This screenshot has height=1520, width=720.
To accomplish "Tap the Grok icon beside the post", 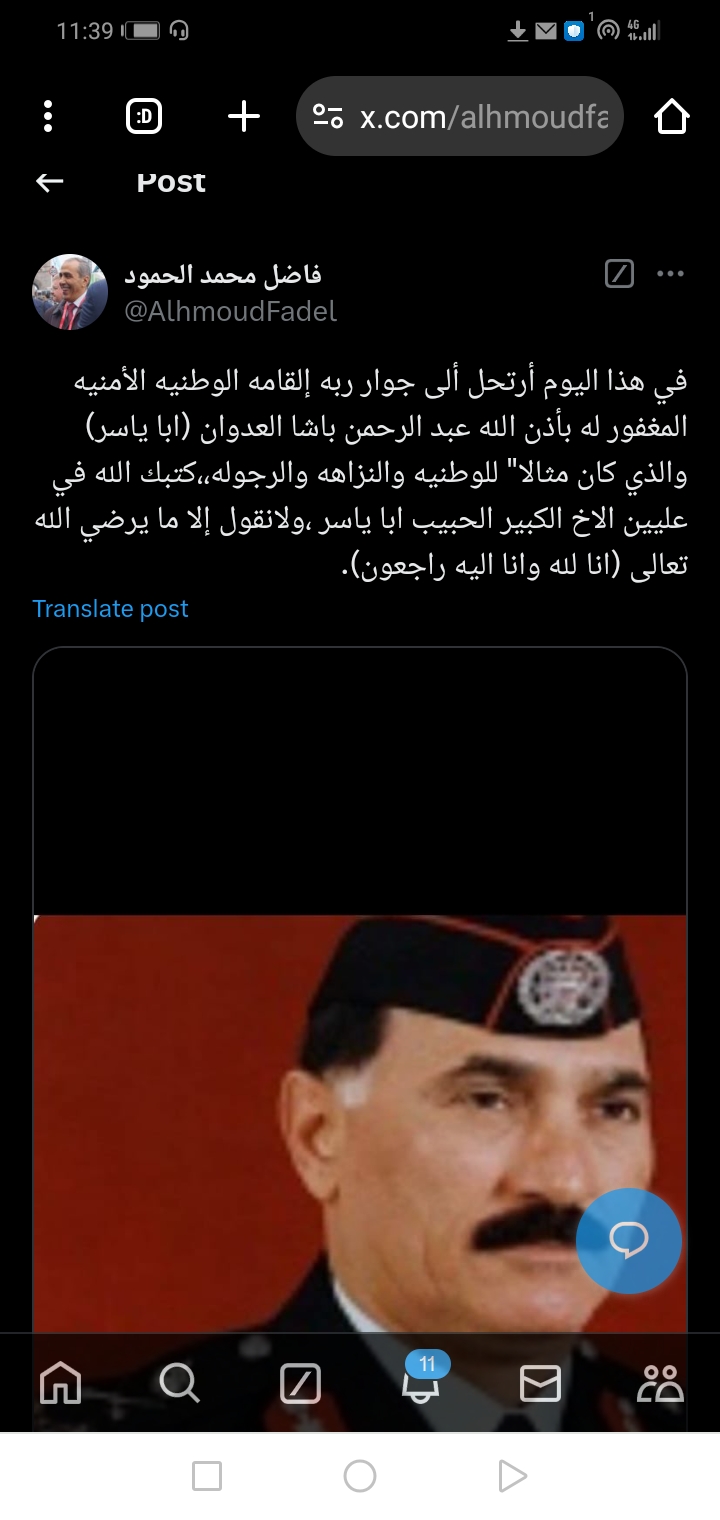I will tap(620, 273).
